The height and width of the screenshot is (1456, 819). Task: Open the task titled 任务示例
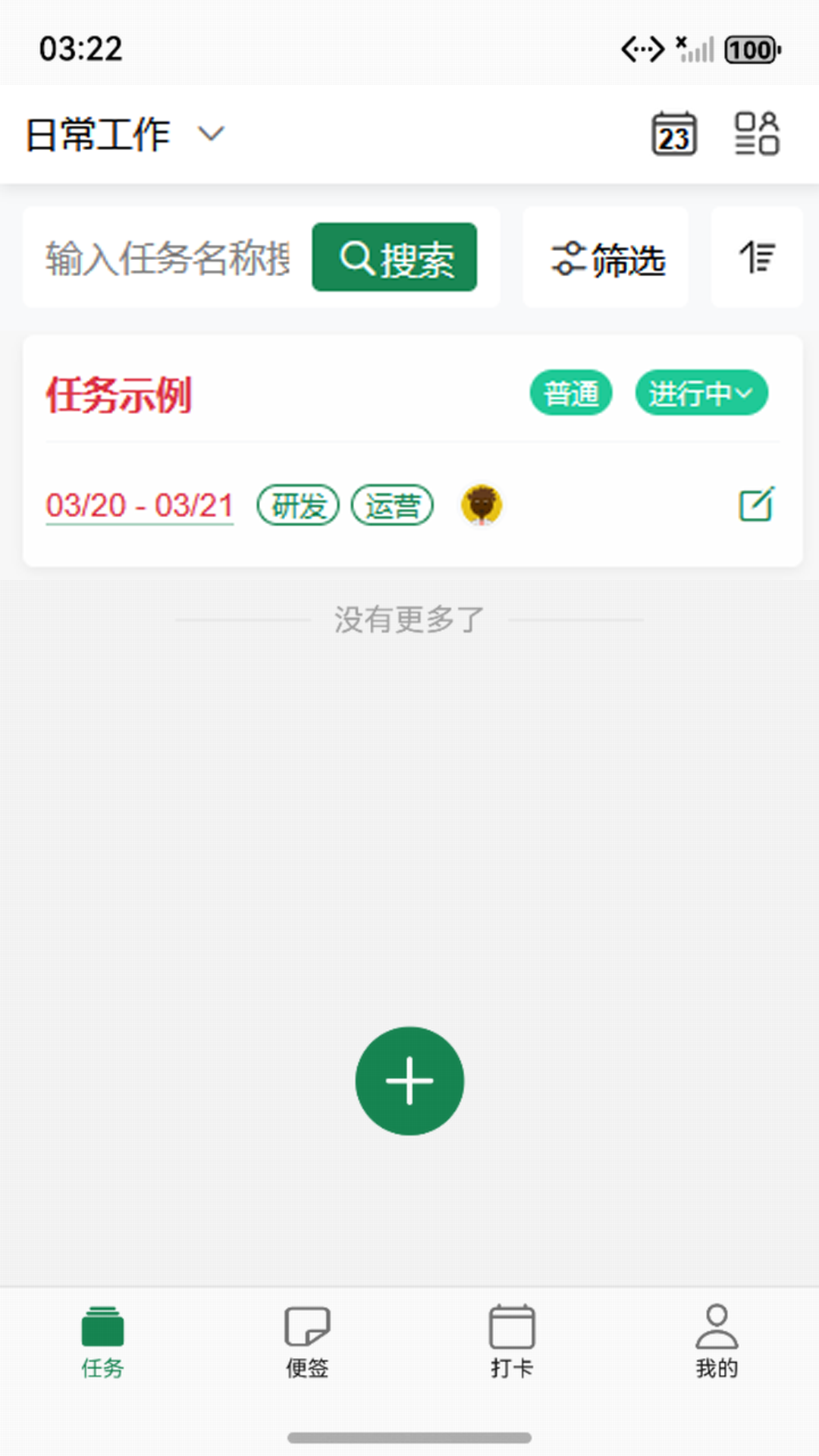pyautogui.click(x=119, y=394)
